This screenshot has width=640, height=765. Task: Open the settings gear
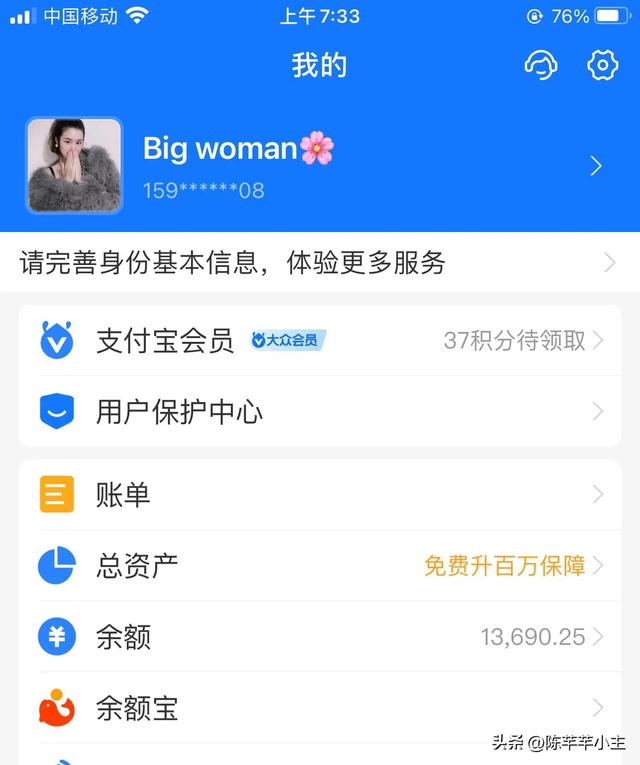click(602, 66)
